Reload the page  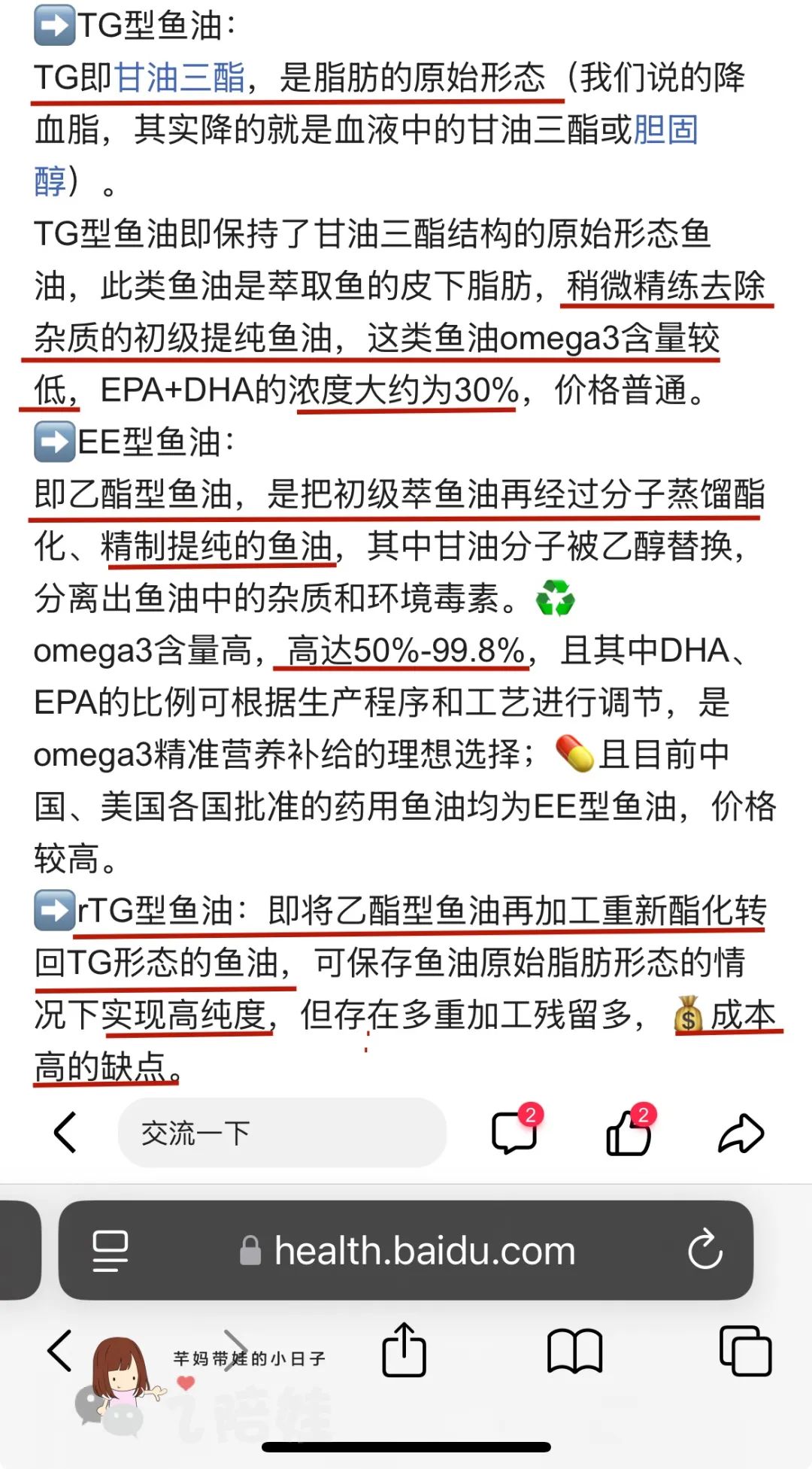coord(705,1249)
